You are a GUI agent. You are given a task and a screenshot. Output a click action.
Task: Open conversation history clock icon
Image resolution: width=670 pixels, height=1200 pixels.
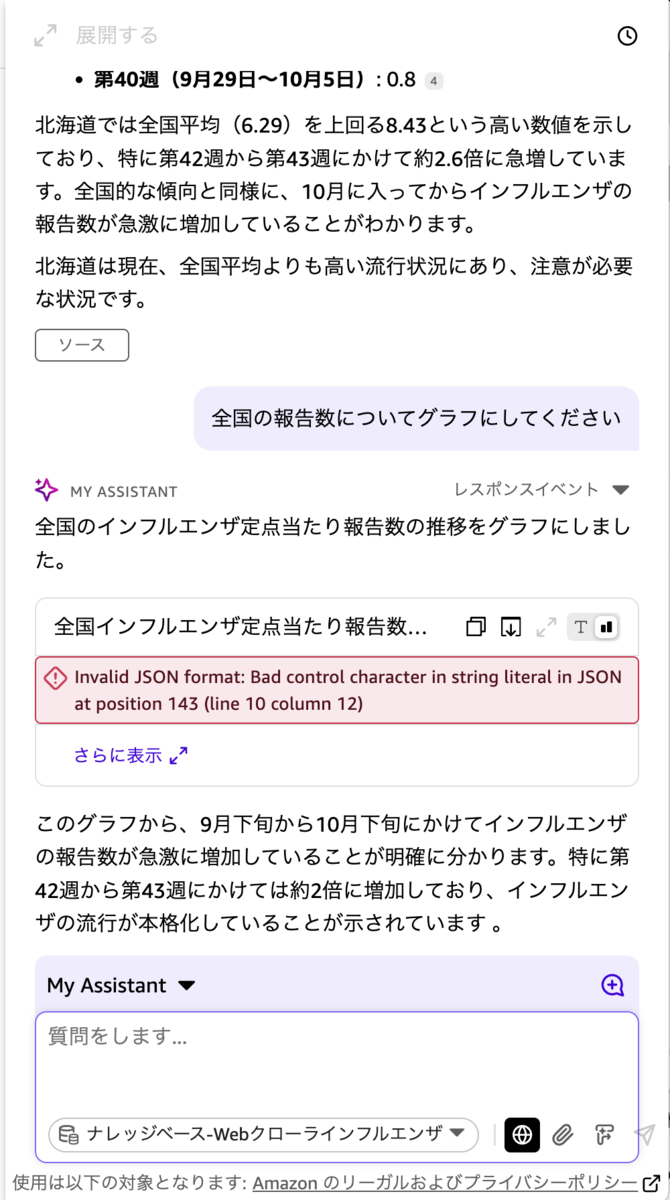627,36
